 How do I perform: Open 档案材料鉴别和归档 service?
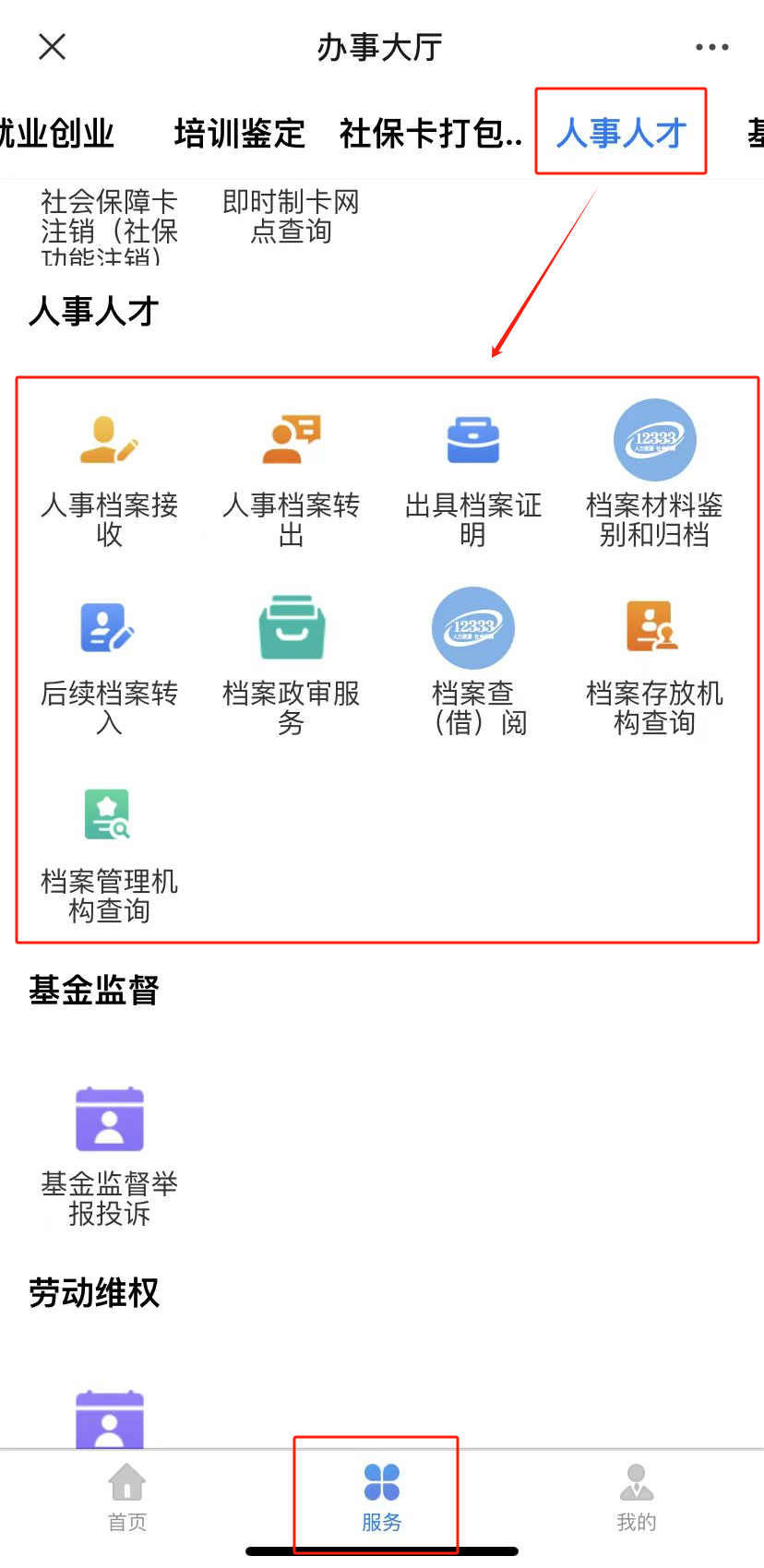tap(654, 473)
